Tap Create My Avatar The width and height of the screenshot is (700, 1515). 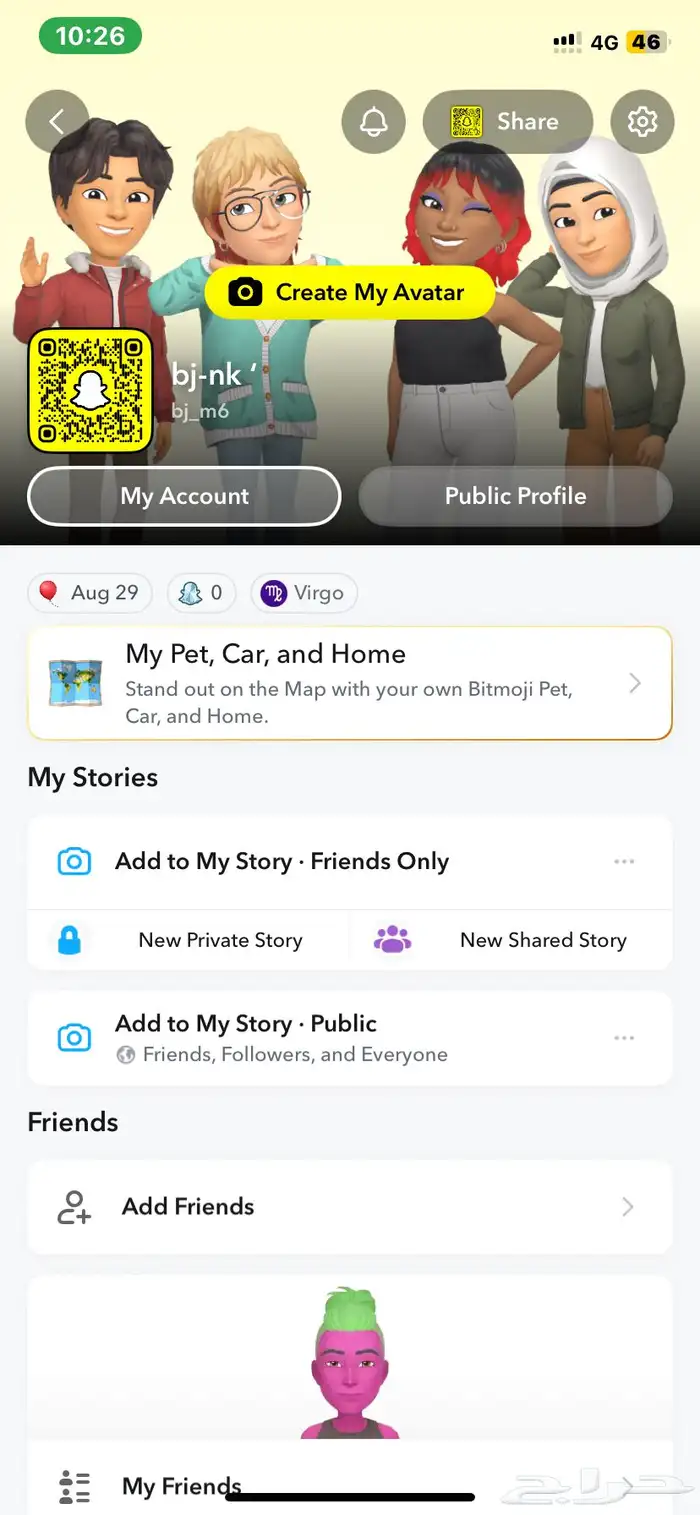349,293
